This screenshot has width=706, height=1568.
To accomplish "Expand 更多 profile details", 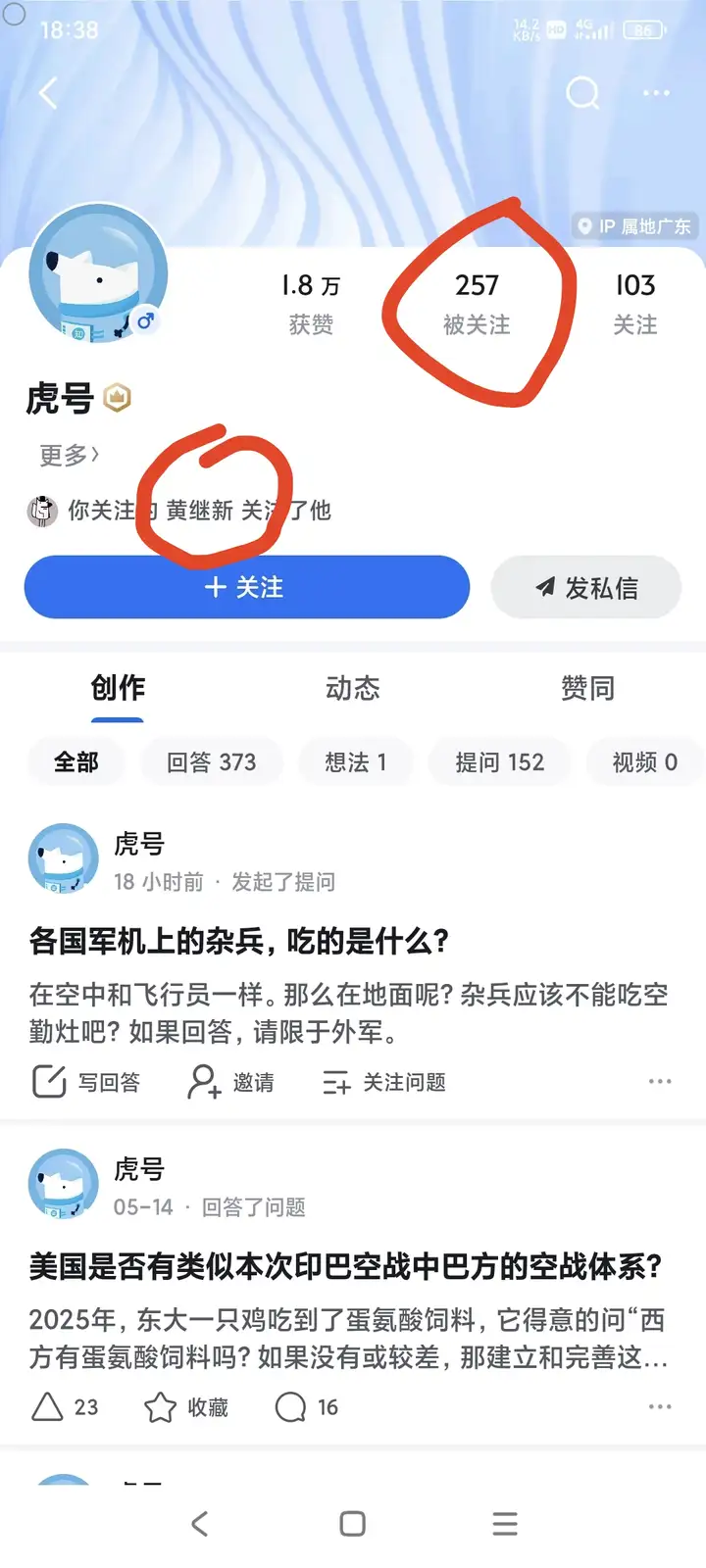I will 69,456.
